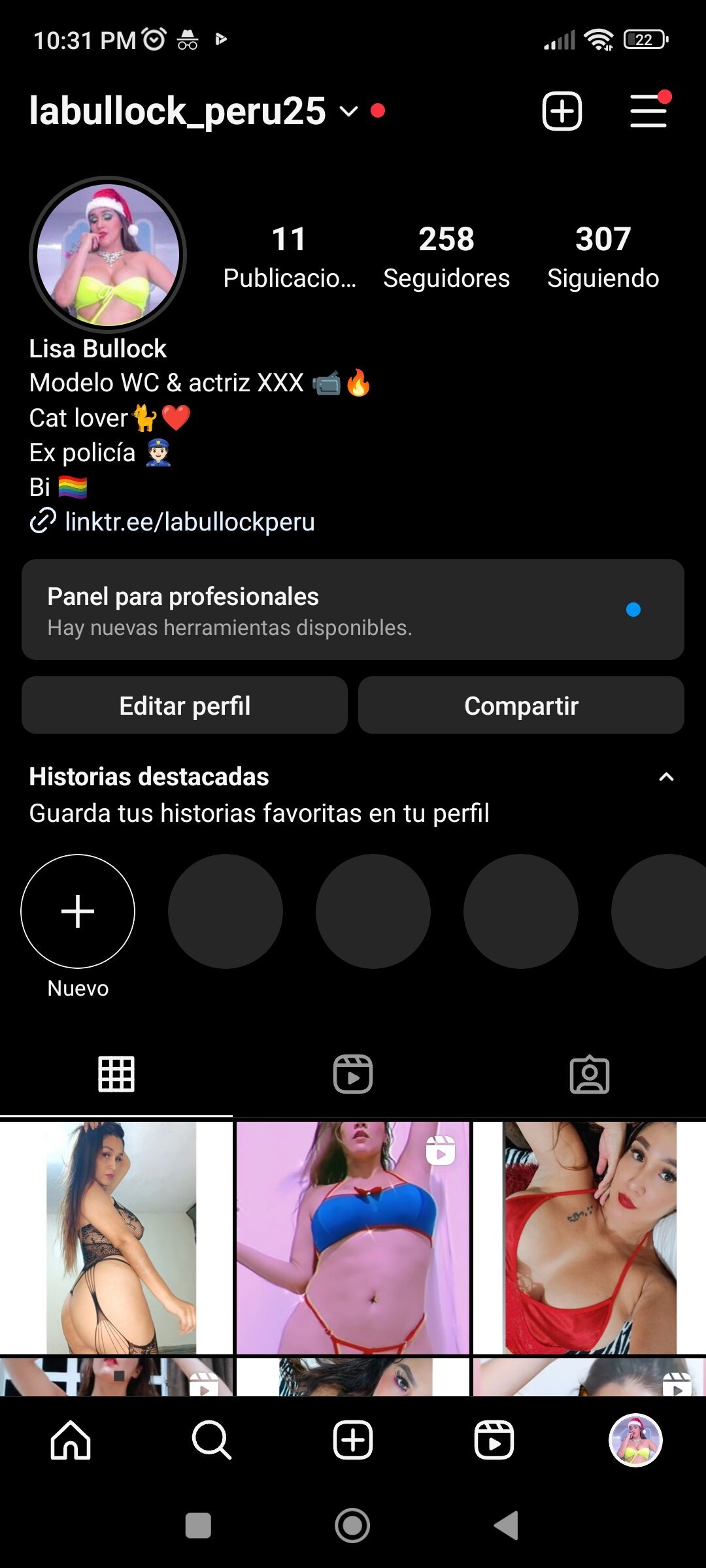Collapse the Historias destacadas section
Screen dimensions: 706x1568
click(x=666, y=777)
